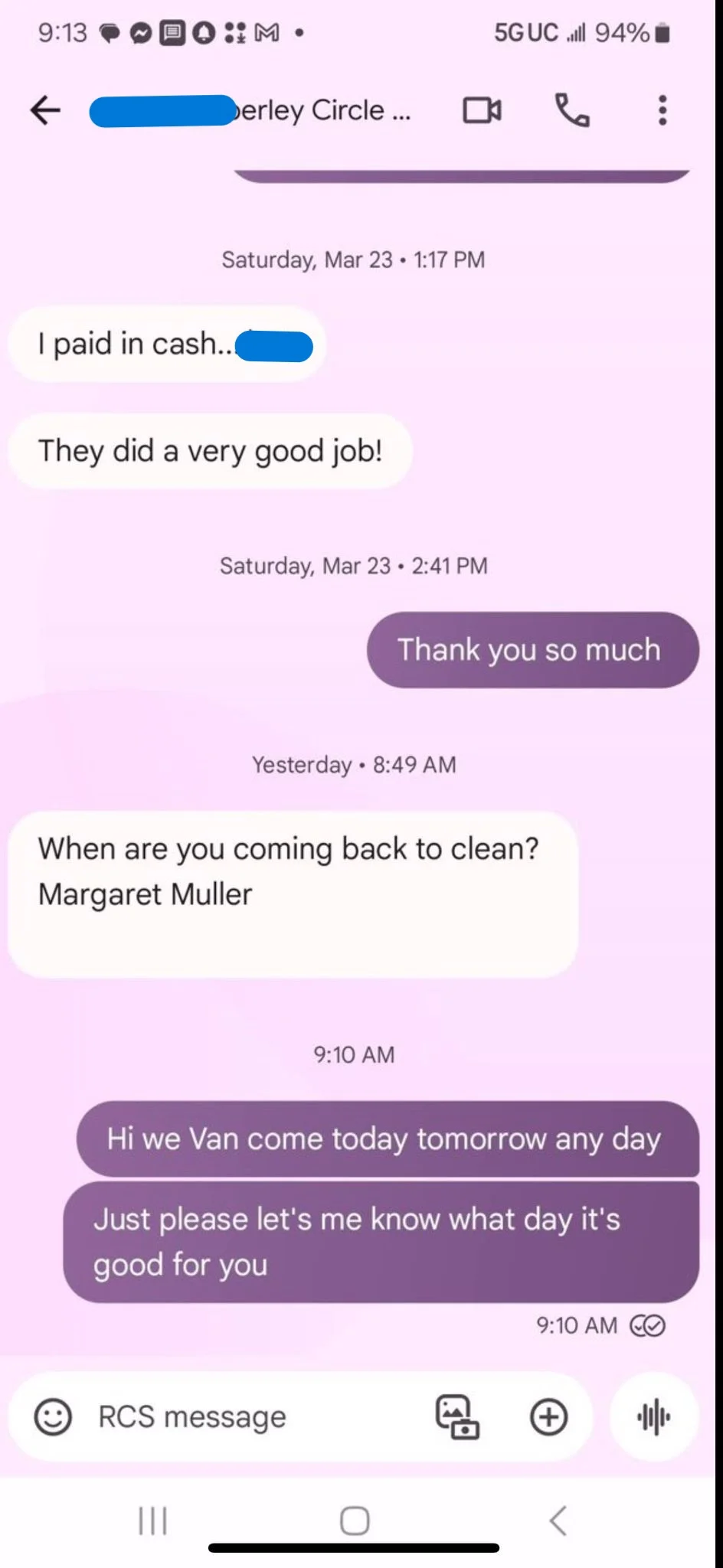
Task: Tap system home button
Action: [x=355, y=1521]
